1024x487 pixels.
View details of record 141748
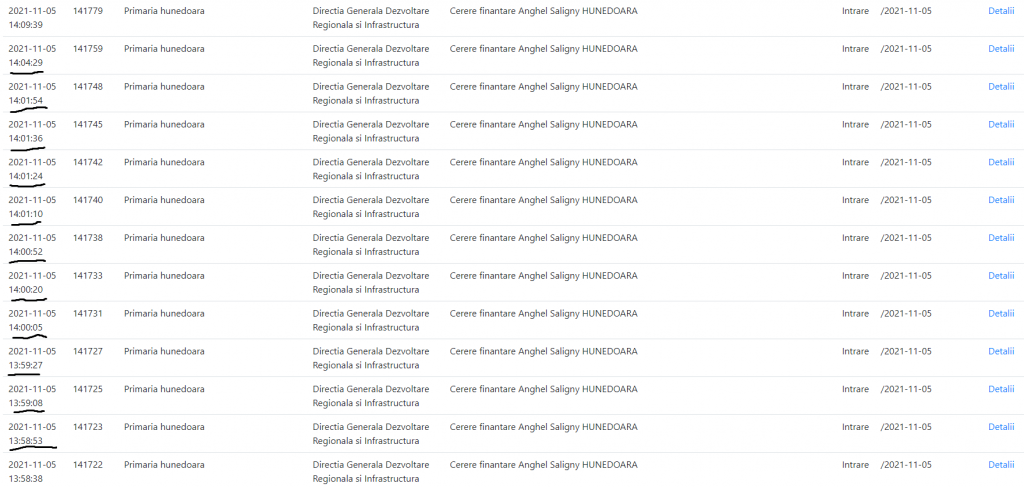[1000, 87]
